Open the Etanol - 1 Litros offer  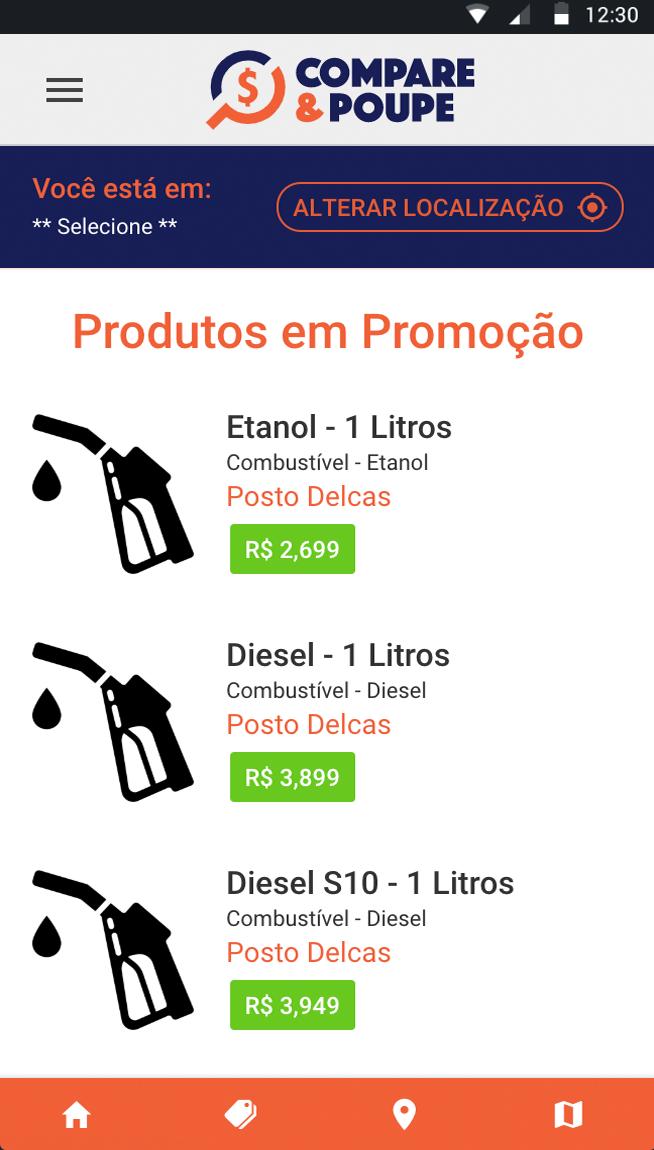pyautogui.click(x=327, y=494)
